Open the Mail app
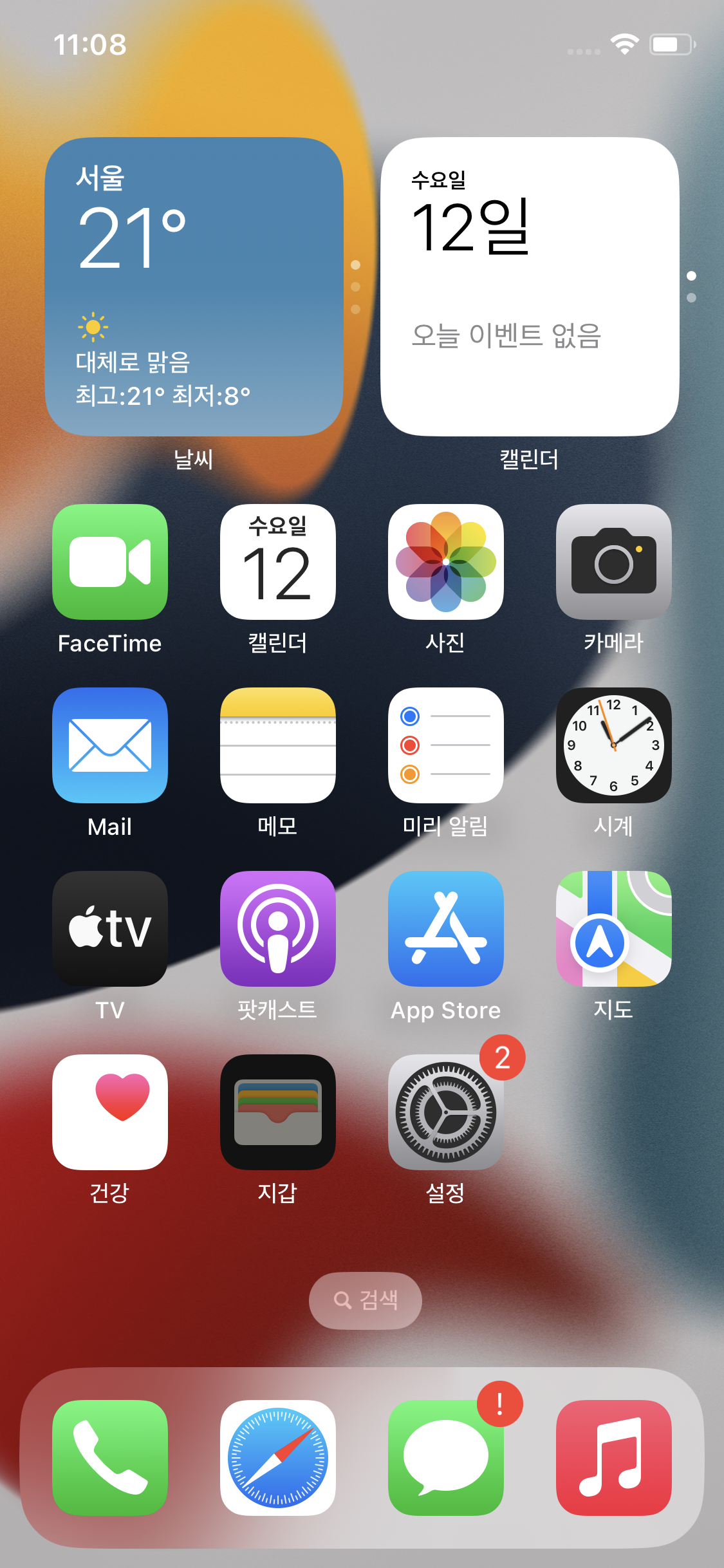 pos(109,747)
